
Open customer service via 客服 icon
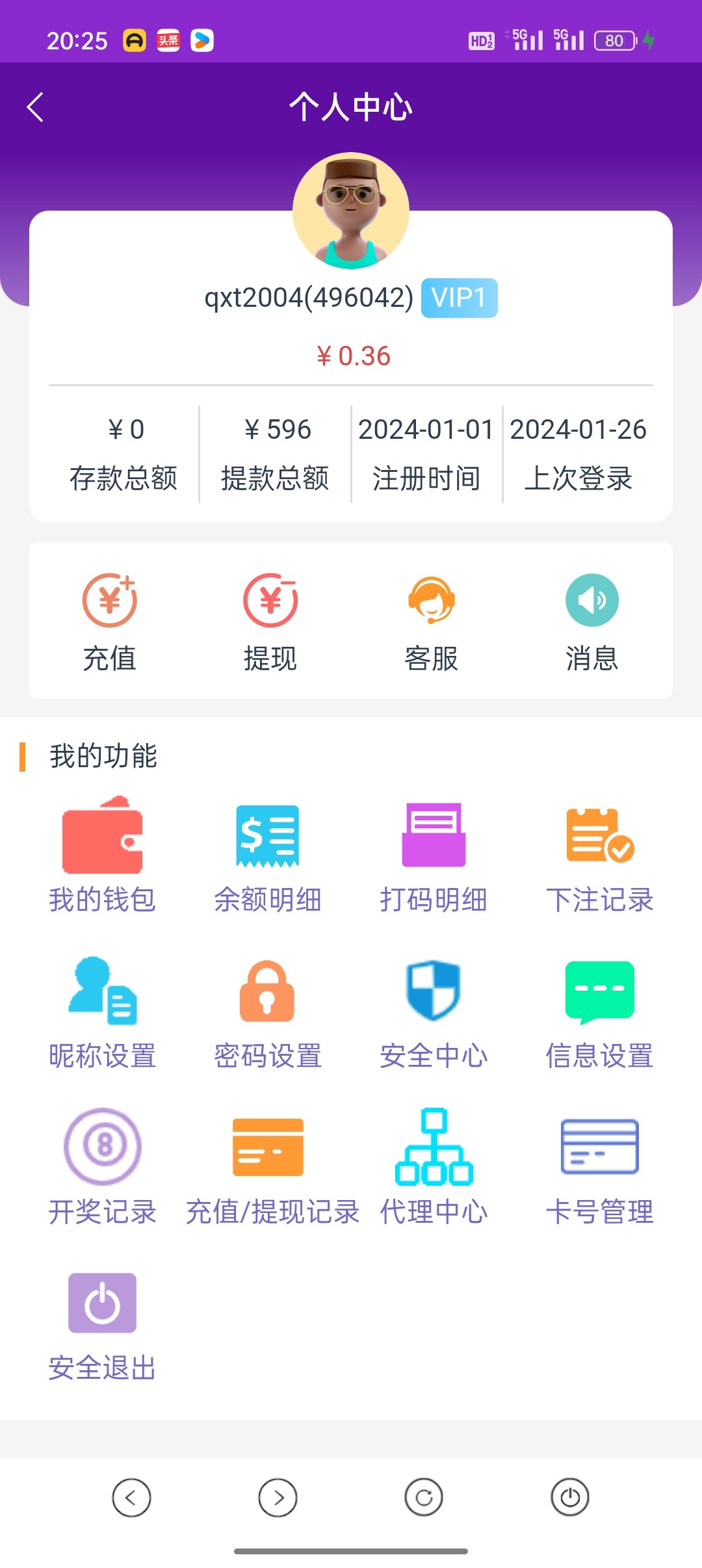pyautogui.click(x=431, y=601)
